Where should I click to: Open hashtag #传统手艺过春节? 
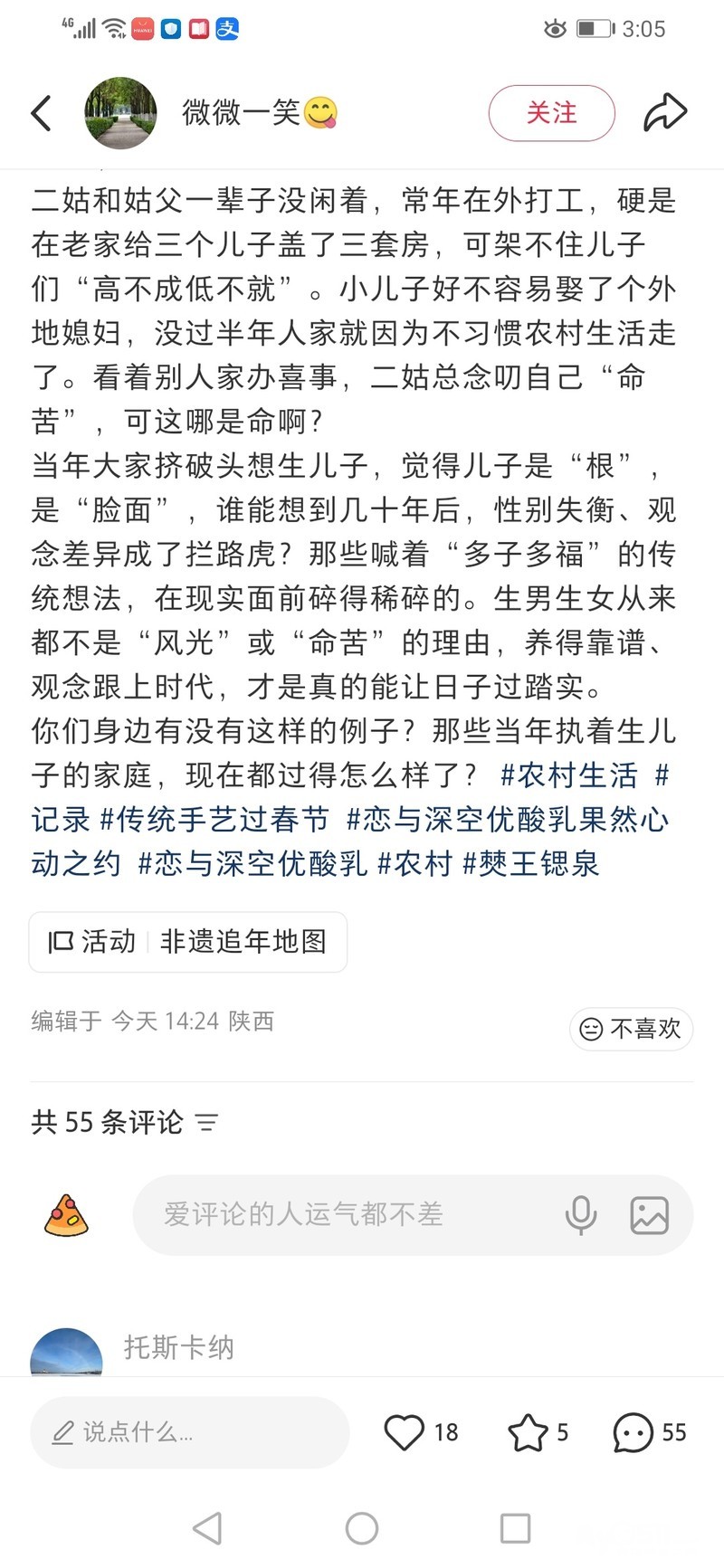point(214,820)
